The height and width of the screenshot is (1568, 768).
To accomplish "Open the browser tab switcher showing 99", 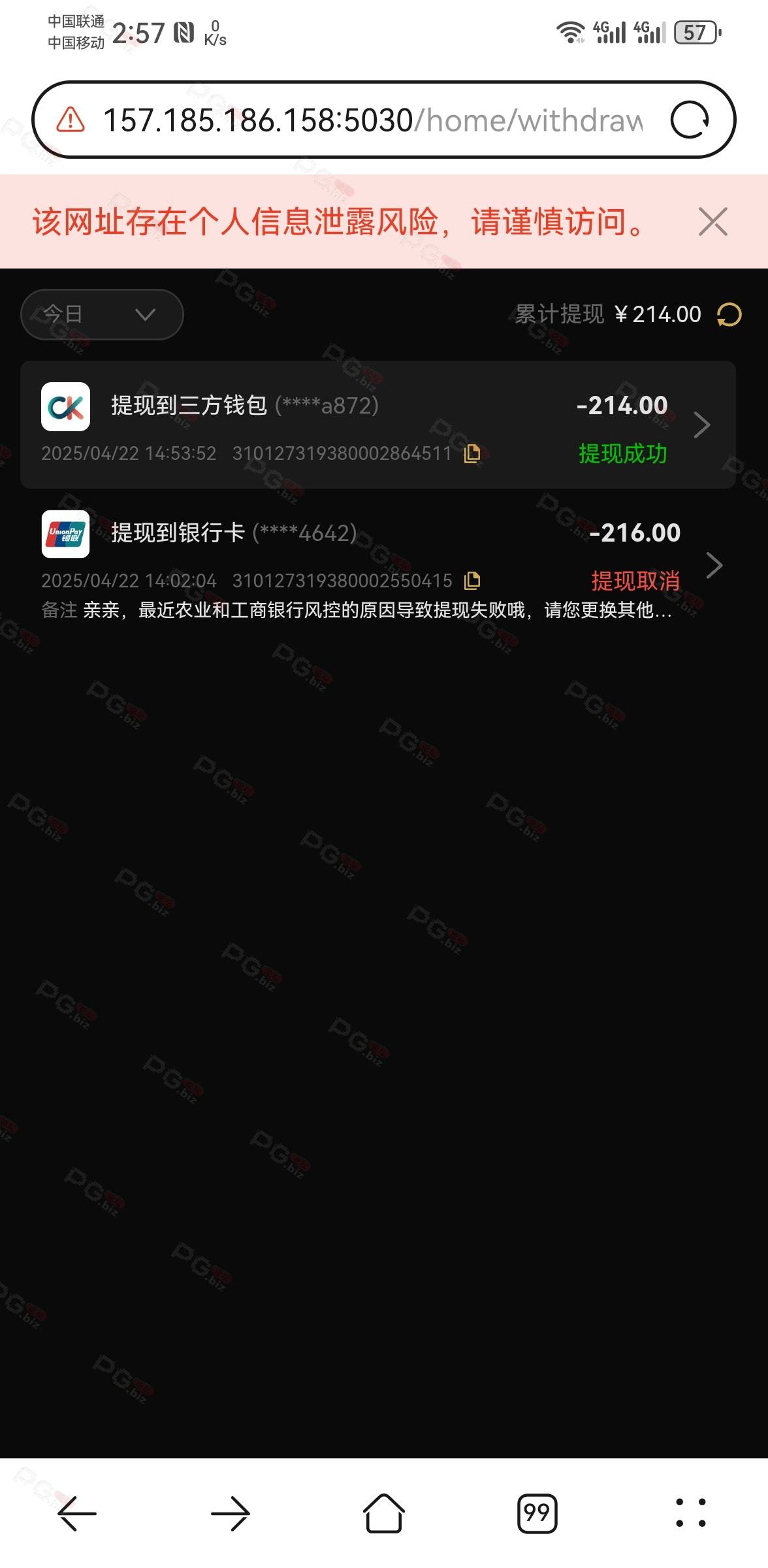I will pos(537,1513).
